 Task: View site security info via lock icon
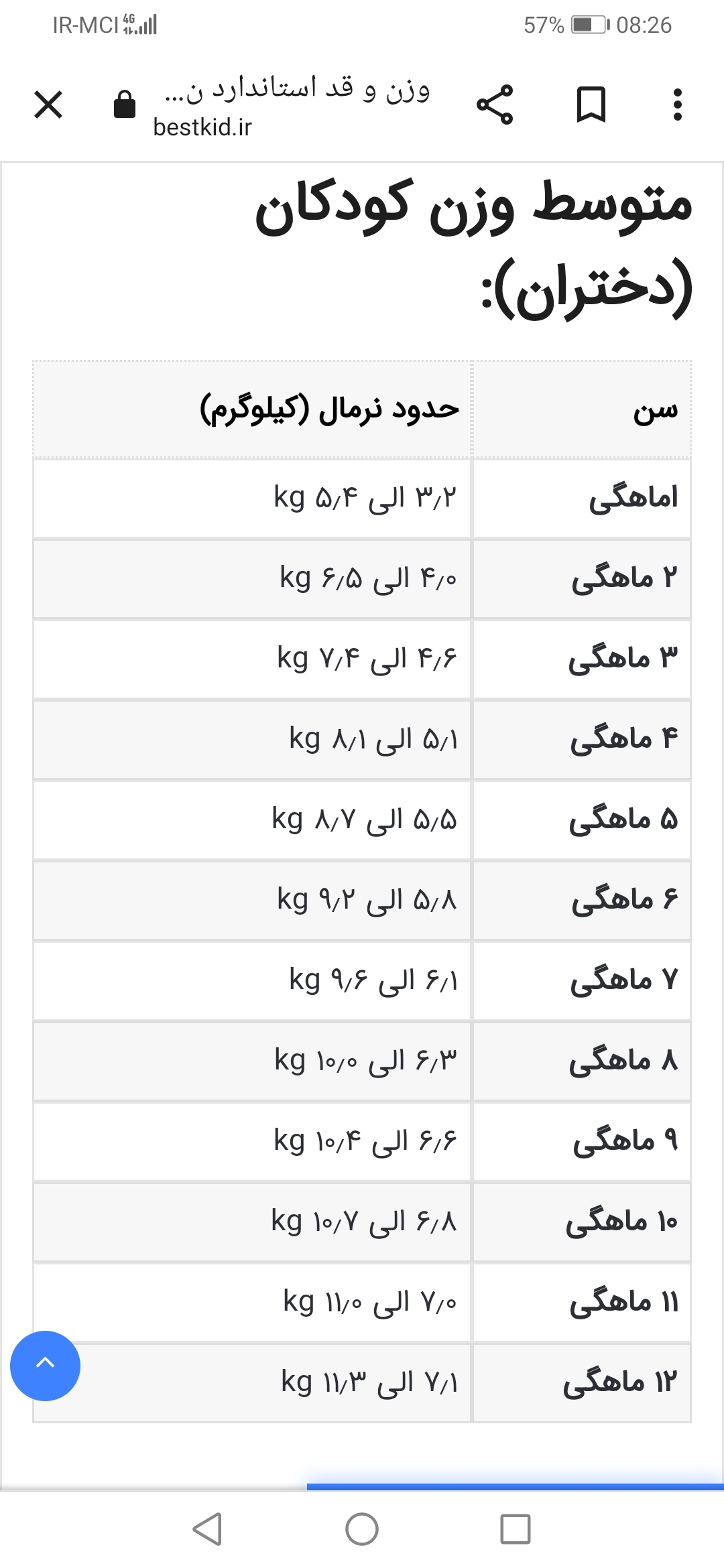(125, 105)
